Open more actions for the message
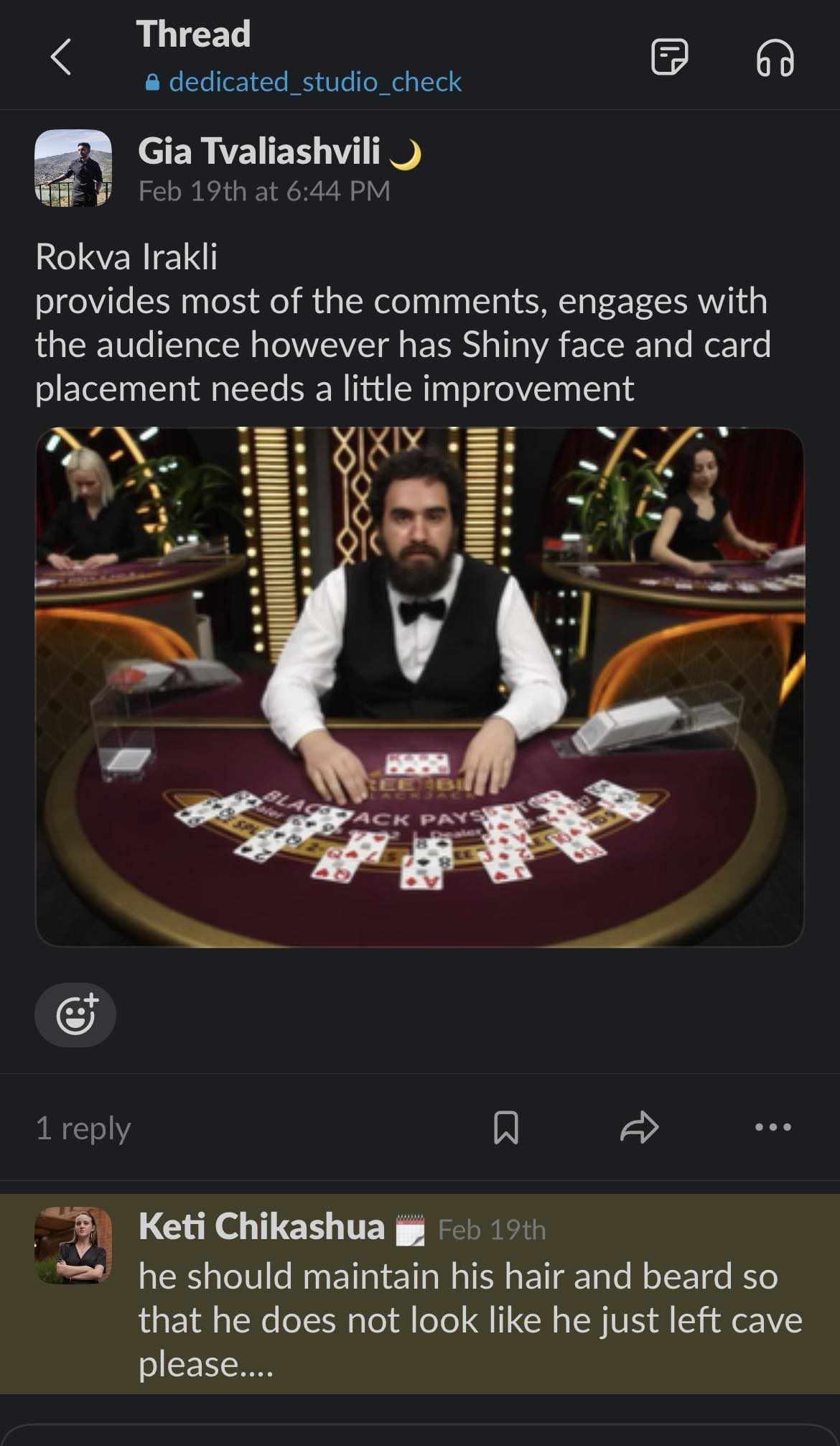 (x=773, y=1127)
